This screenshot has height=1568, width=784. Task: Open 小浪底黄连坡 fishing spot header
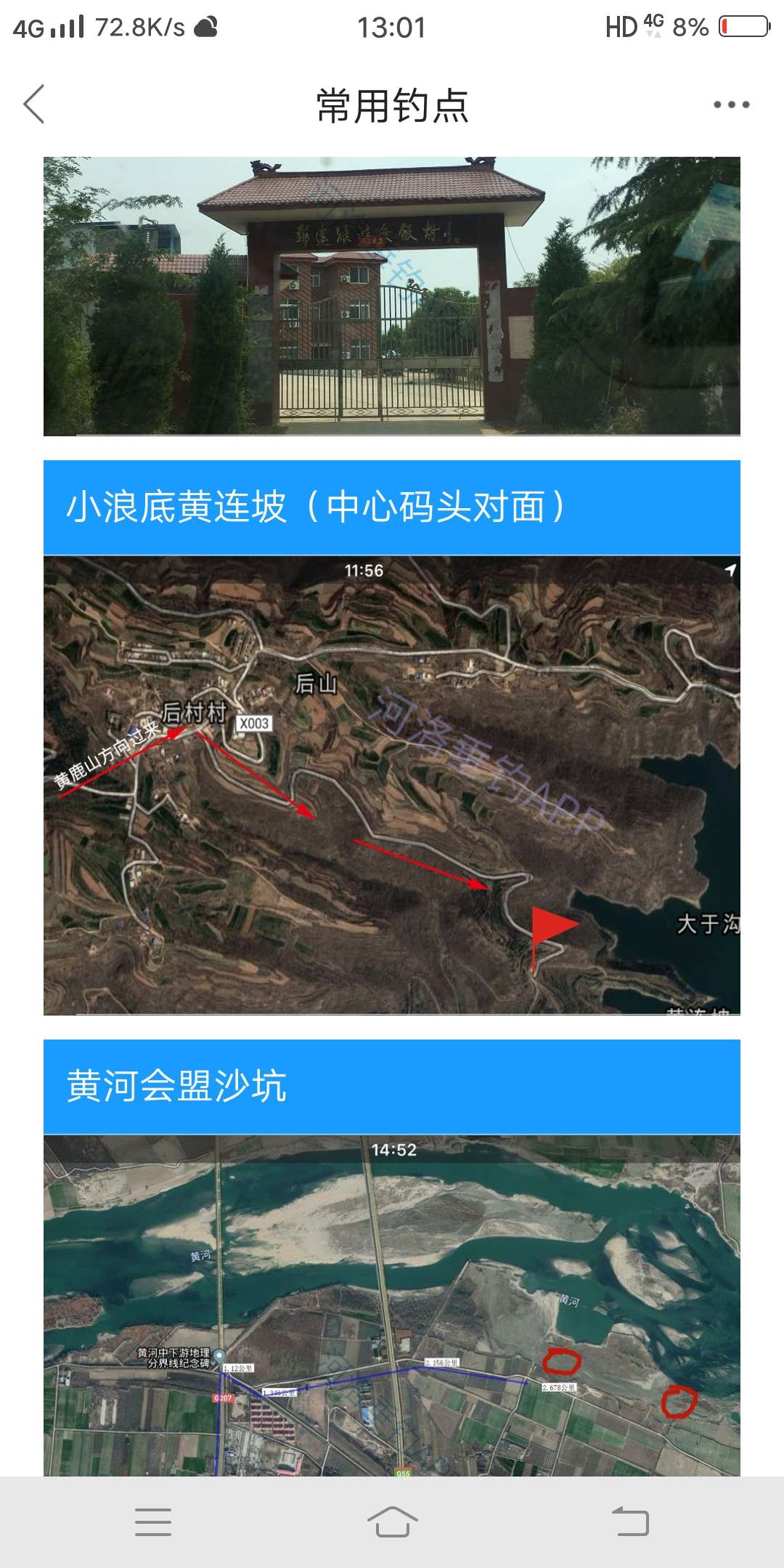[x=392, y=507]
